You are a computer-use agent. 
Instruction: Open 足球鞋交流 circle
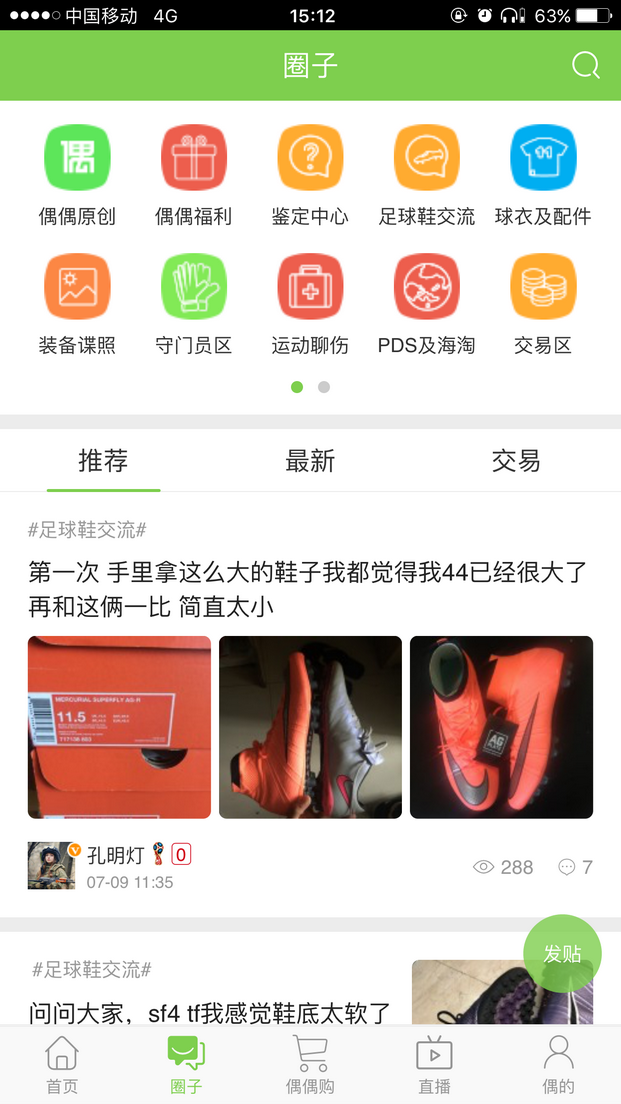coord(426,158)
